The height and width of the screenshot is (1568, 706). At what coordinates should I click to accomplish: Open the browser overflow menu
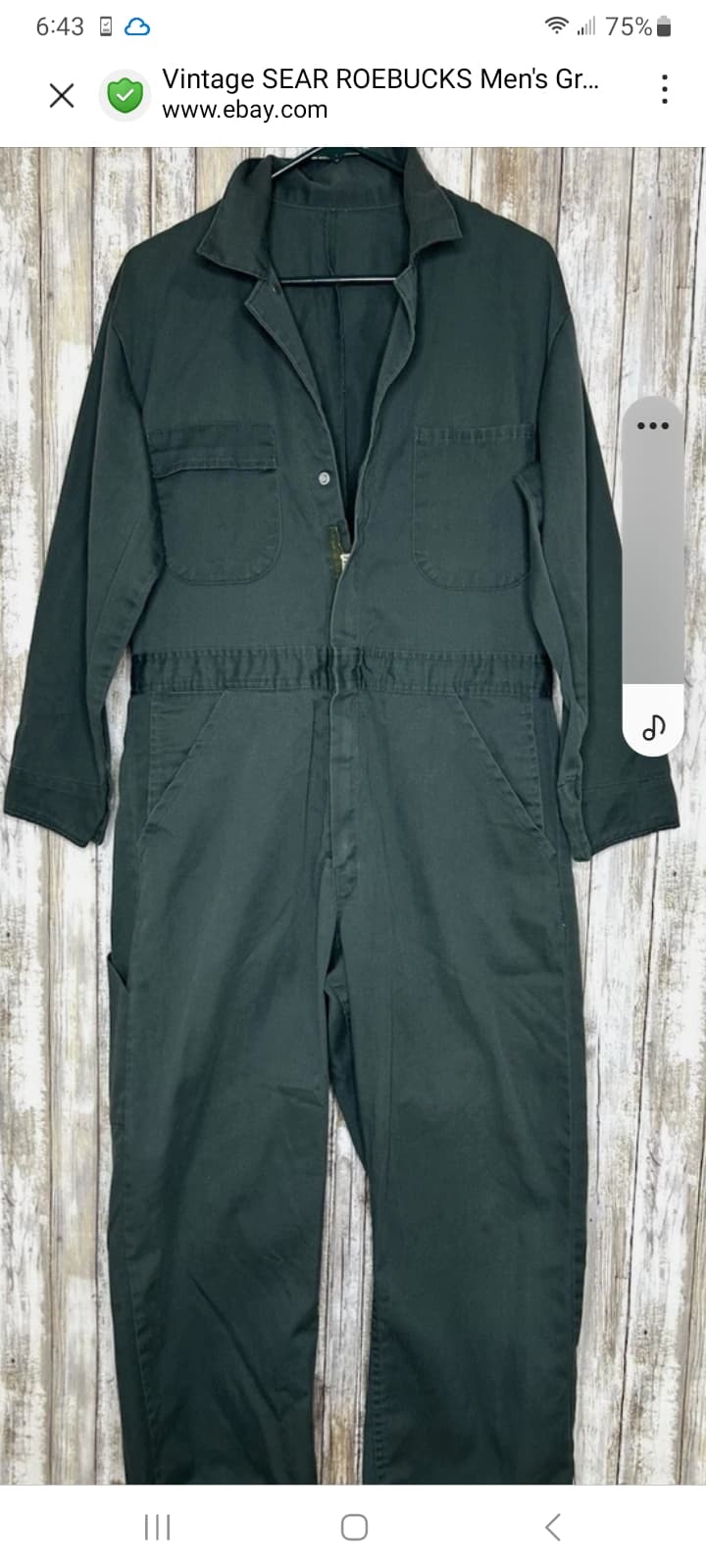point(665,90)
